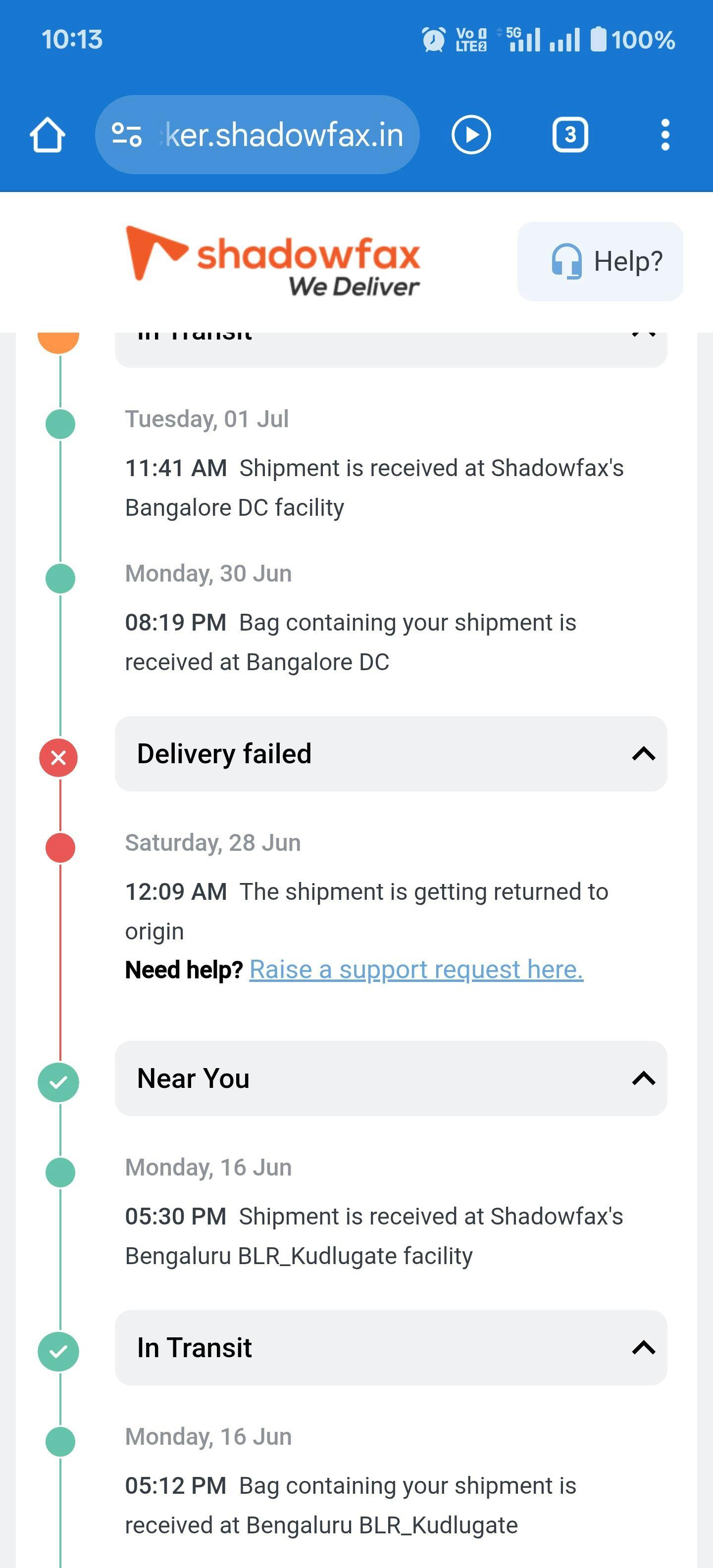Tap the play icon in browser toolbar

click(471, 135)
